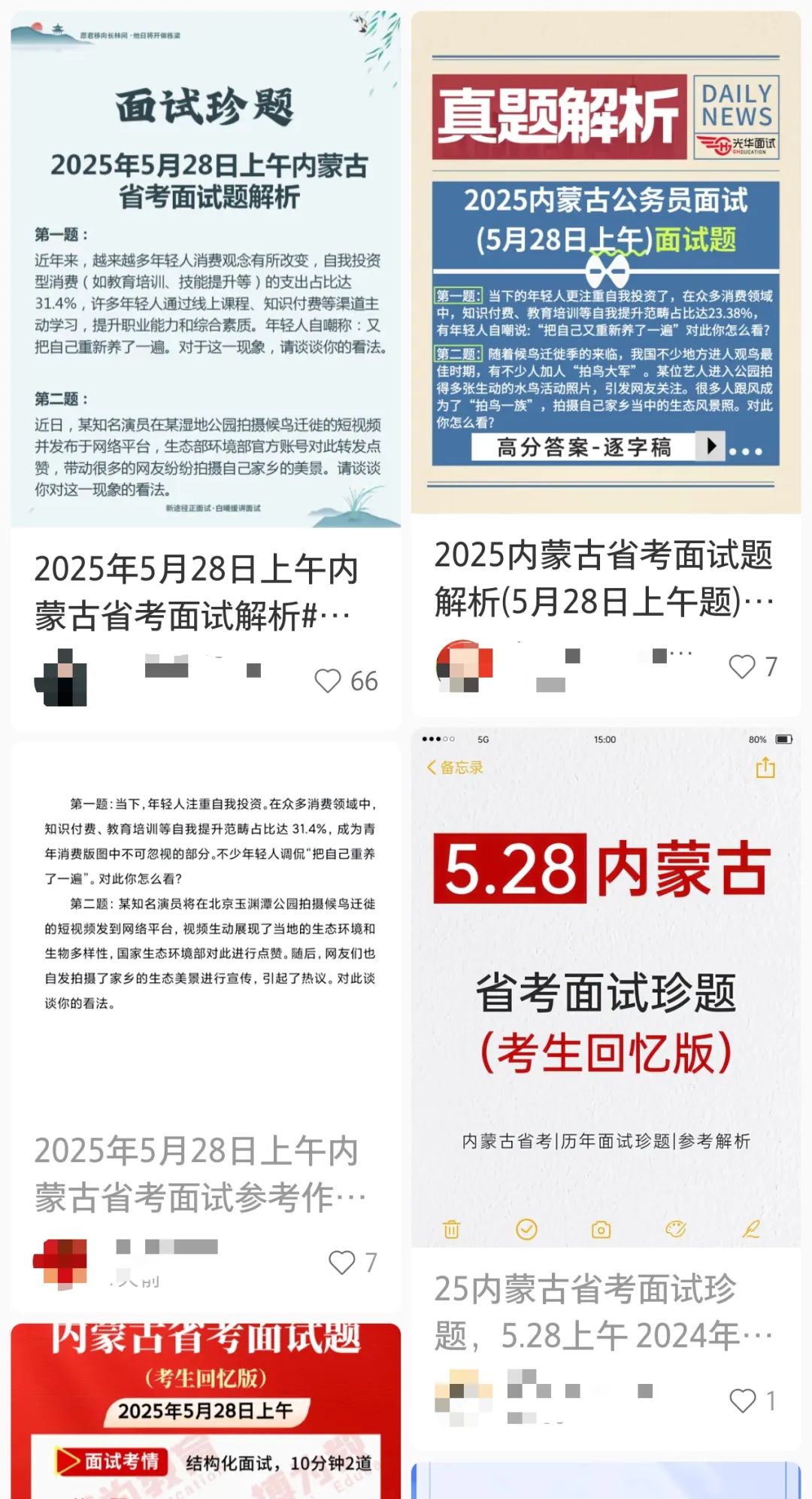Open the 5.28内蒙古 省考面试珍题 post

605,985
